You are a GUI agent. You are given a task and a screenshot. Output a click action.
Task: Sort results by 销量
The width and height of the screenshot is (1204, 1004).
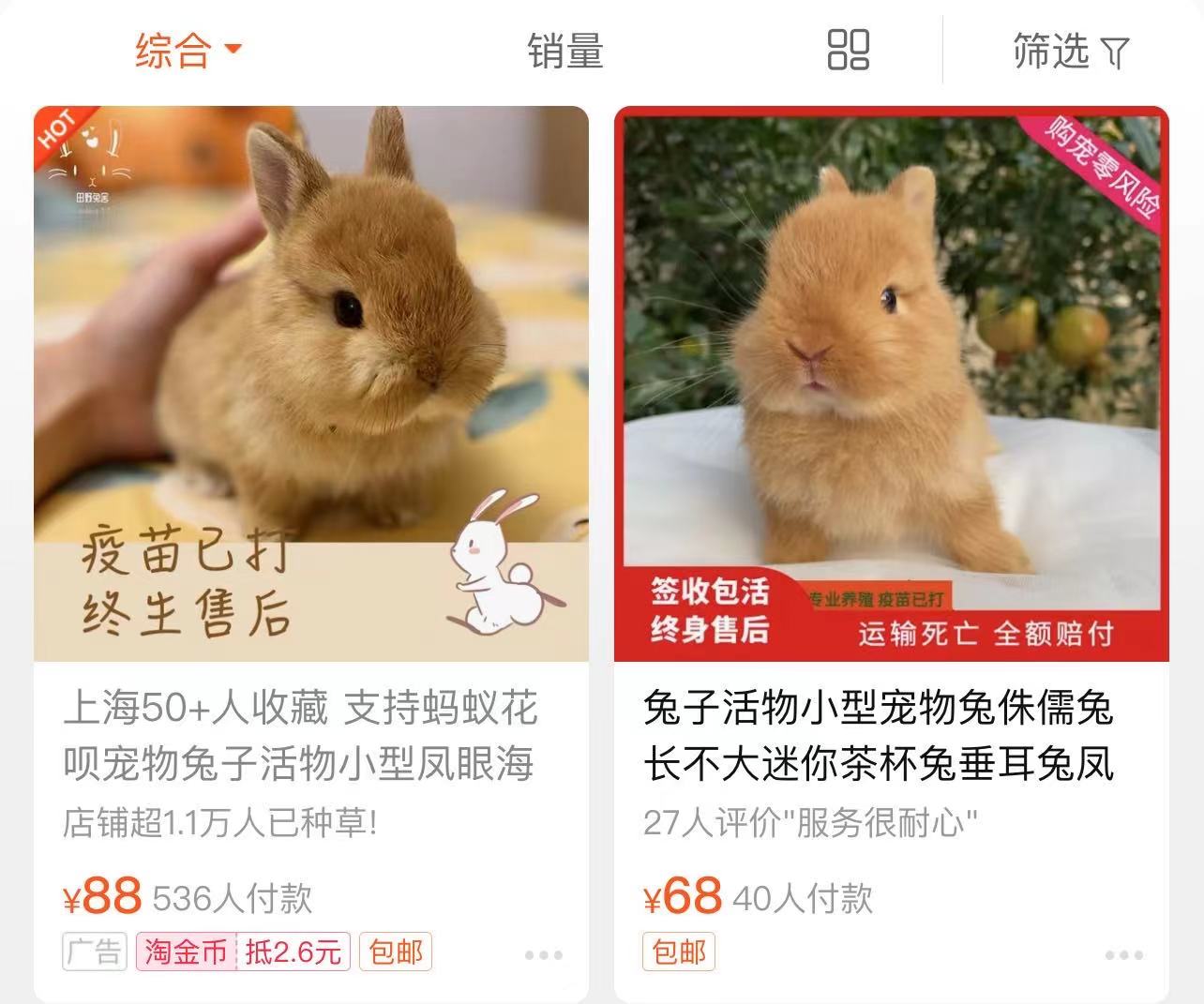coord(564,51)
